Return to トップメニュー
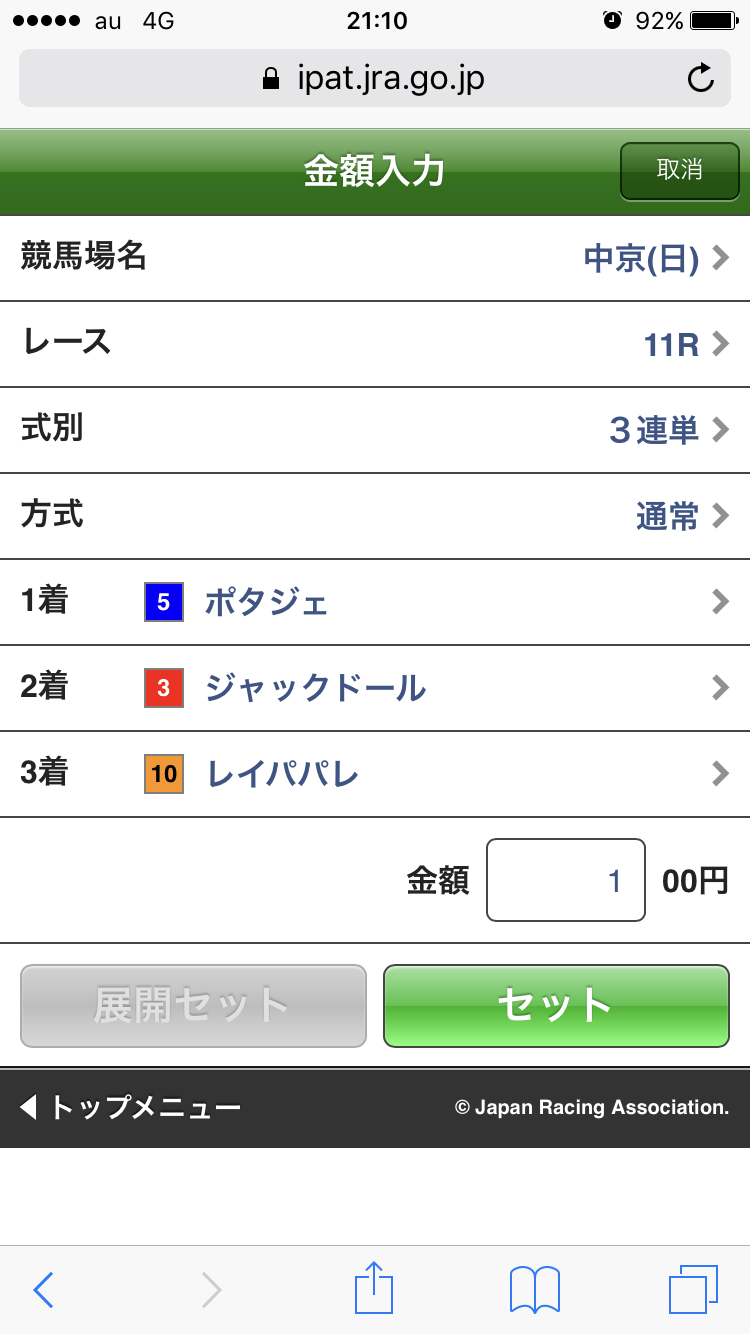This screenshot has width=750, height=1334. [130, 1107]
